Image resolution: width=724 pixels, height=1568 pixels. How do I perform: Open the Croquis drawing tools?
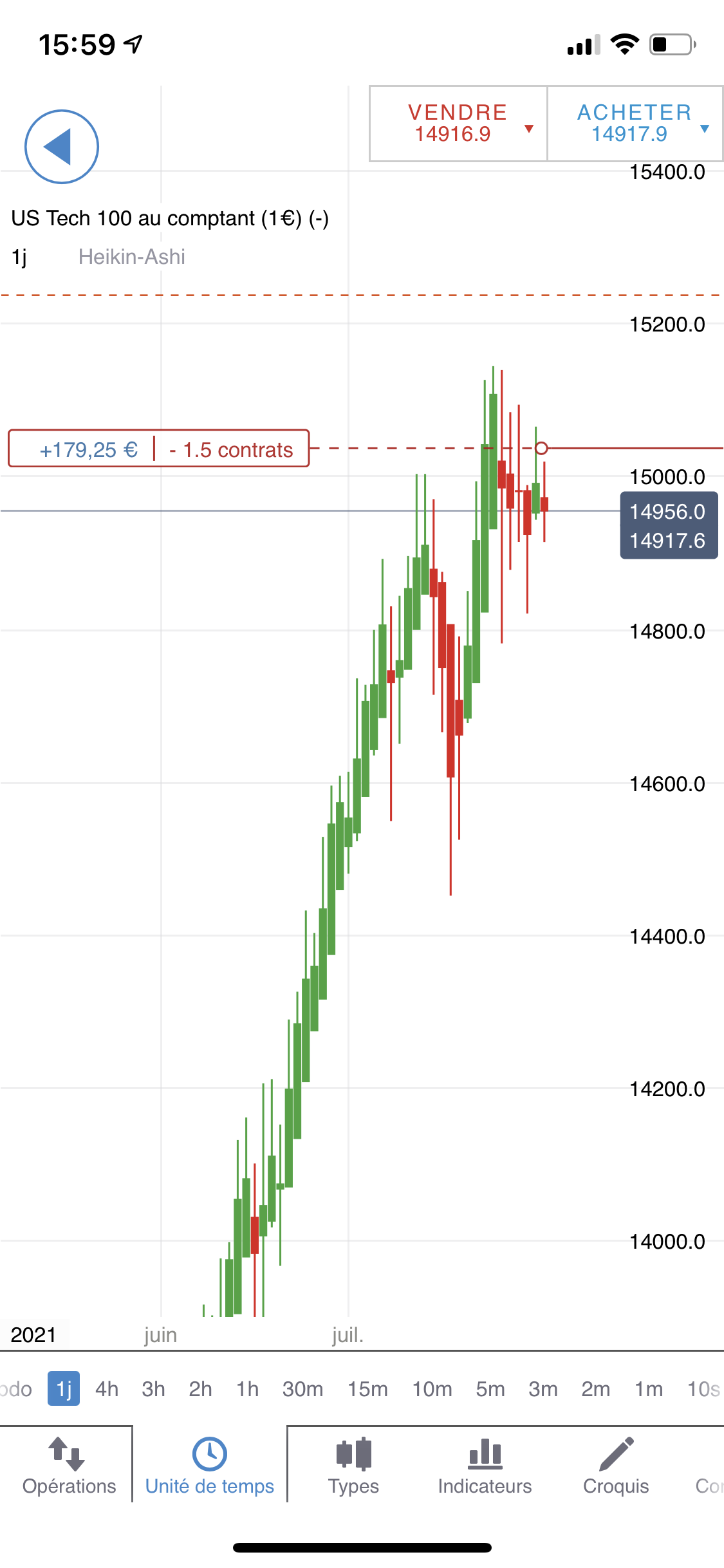[616, 1466]
